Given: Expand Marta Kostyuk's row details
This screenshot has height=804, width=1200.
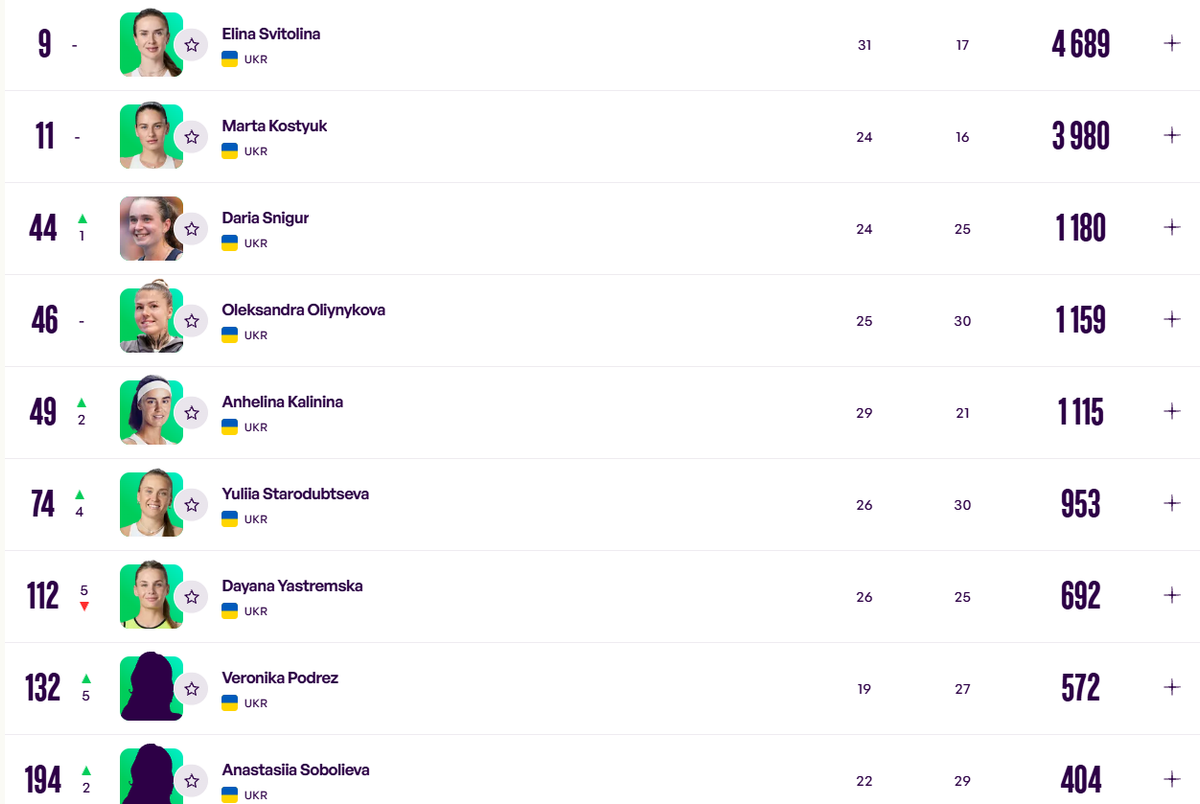Looking at the screenshot, I should 1172,135.
